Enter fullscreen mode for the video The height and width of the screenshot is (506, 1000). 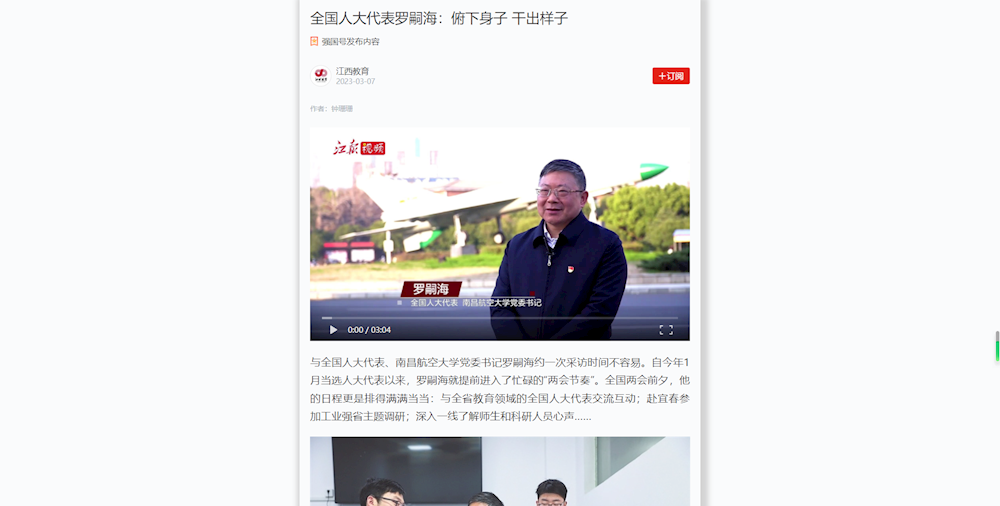666,330
